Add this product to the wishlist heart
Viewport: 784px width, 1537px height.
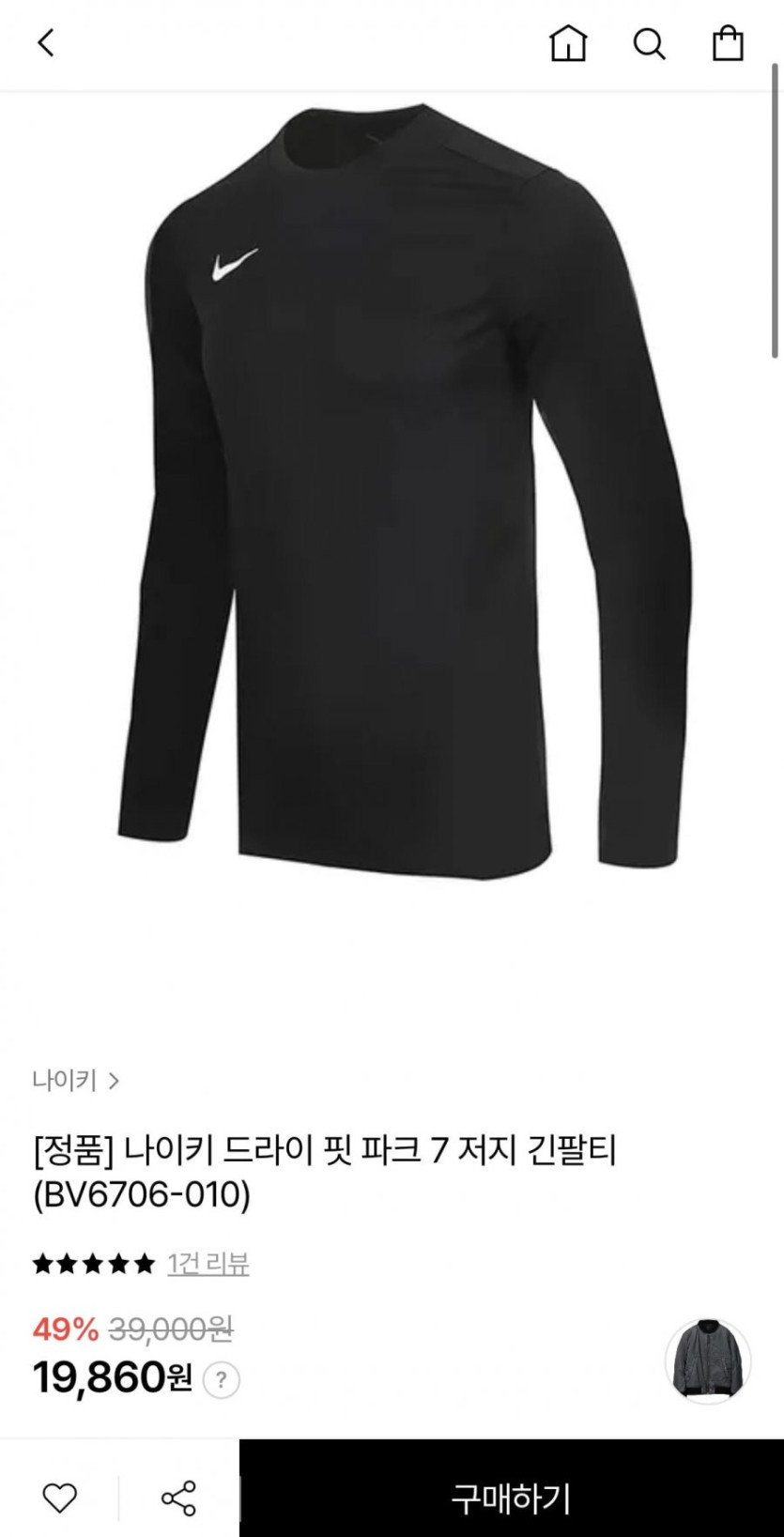pyautogui.click(x=60, y=1498)
